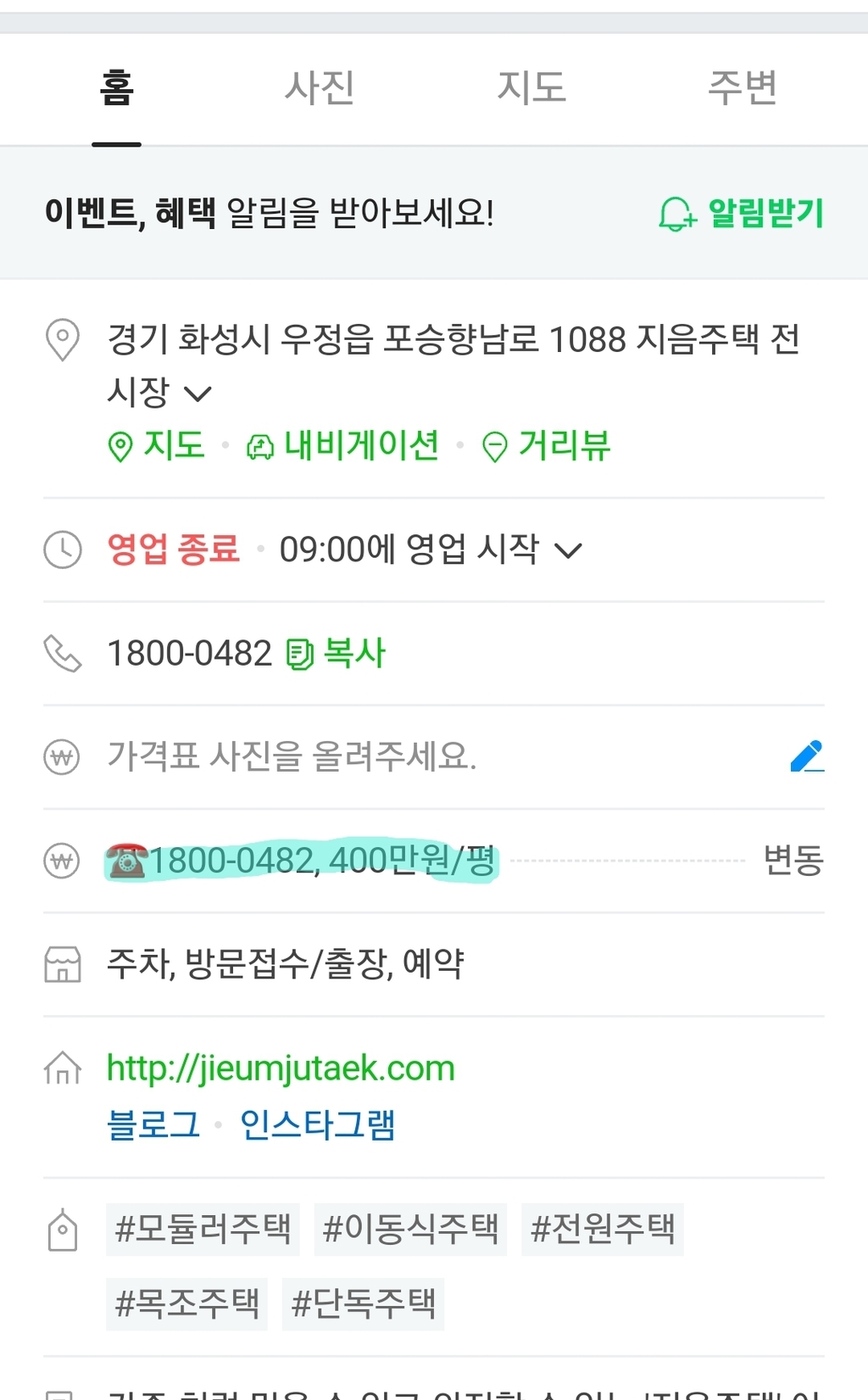Tap the #목조주택 tag
The height and width of the screenshot is (1400, 868).
(x=186, y=1303)
